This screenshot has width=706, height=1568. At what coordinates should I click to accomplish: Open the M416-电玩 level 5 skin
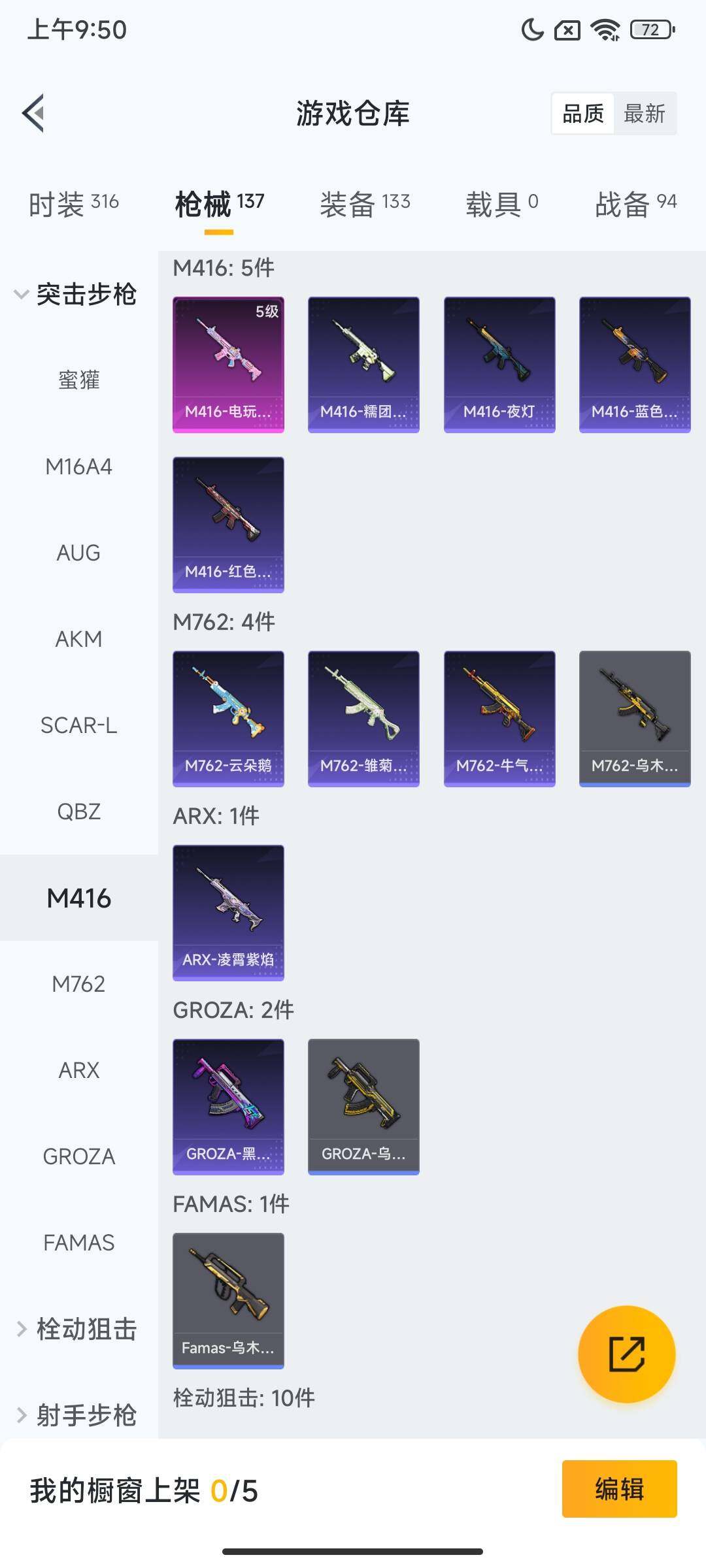point(228,364)
